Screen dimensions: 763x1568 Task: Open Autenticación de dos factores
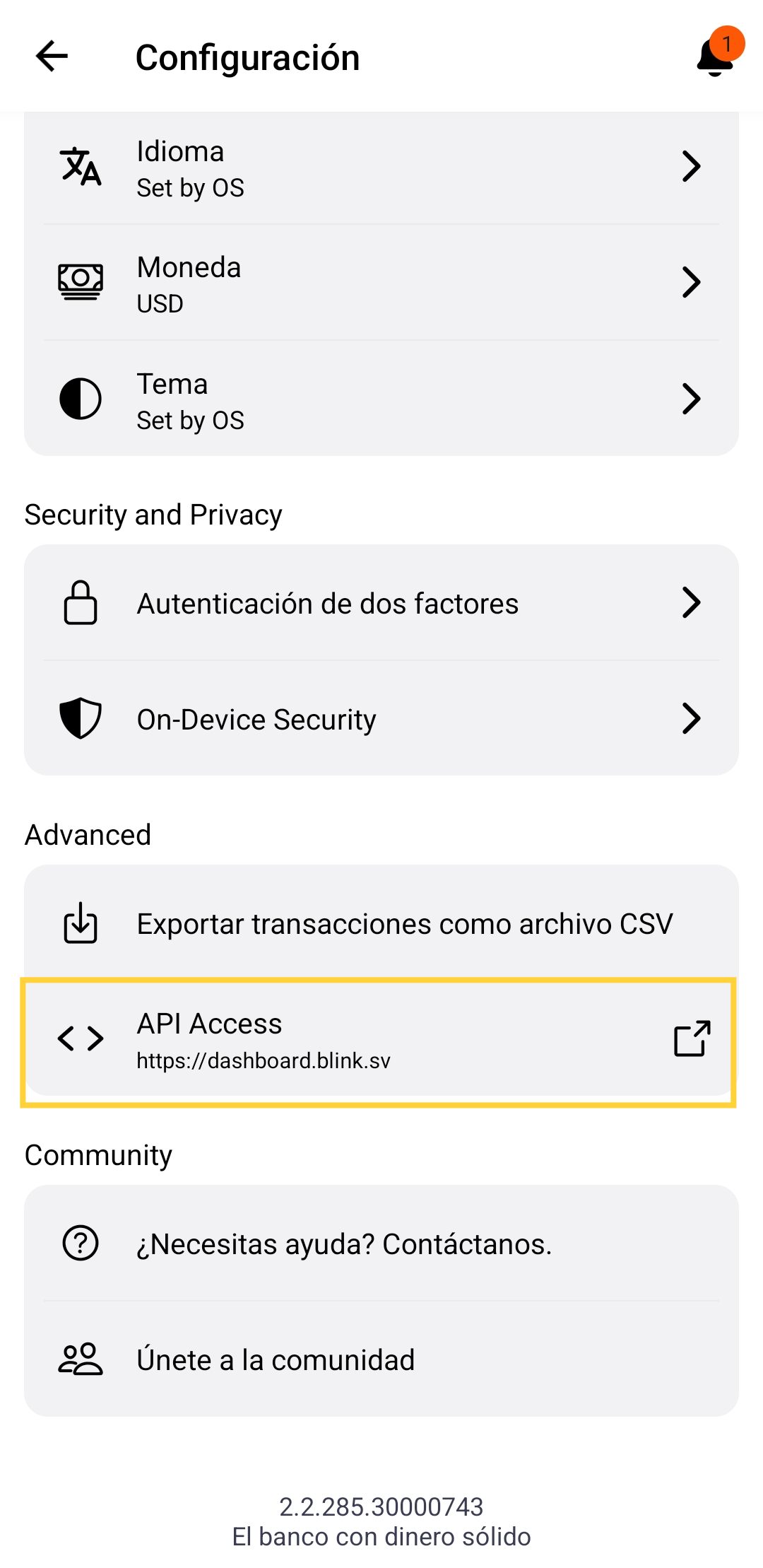381,603
